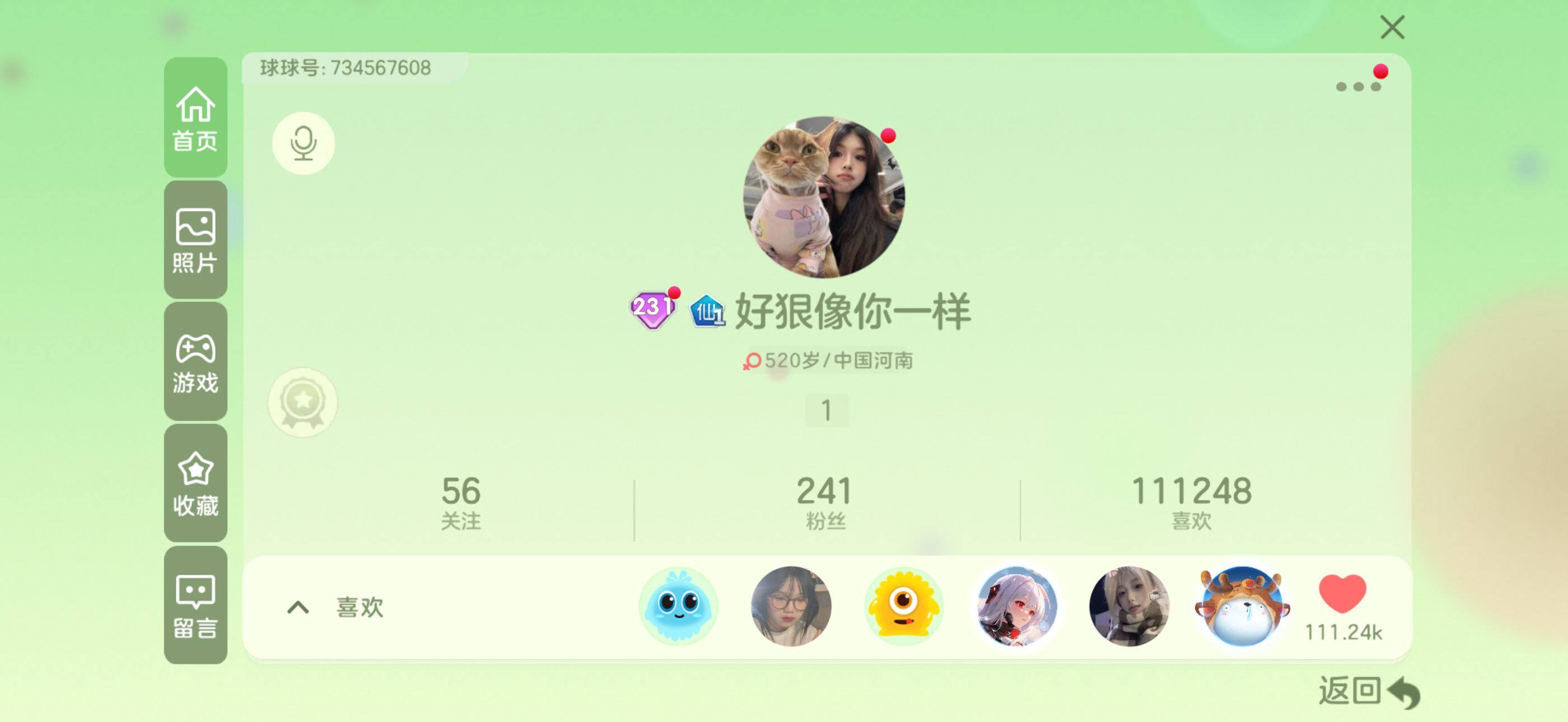
Task: Tap the 返回 back button
Action: click(1368, 692)
